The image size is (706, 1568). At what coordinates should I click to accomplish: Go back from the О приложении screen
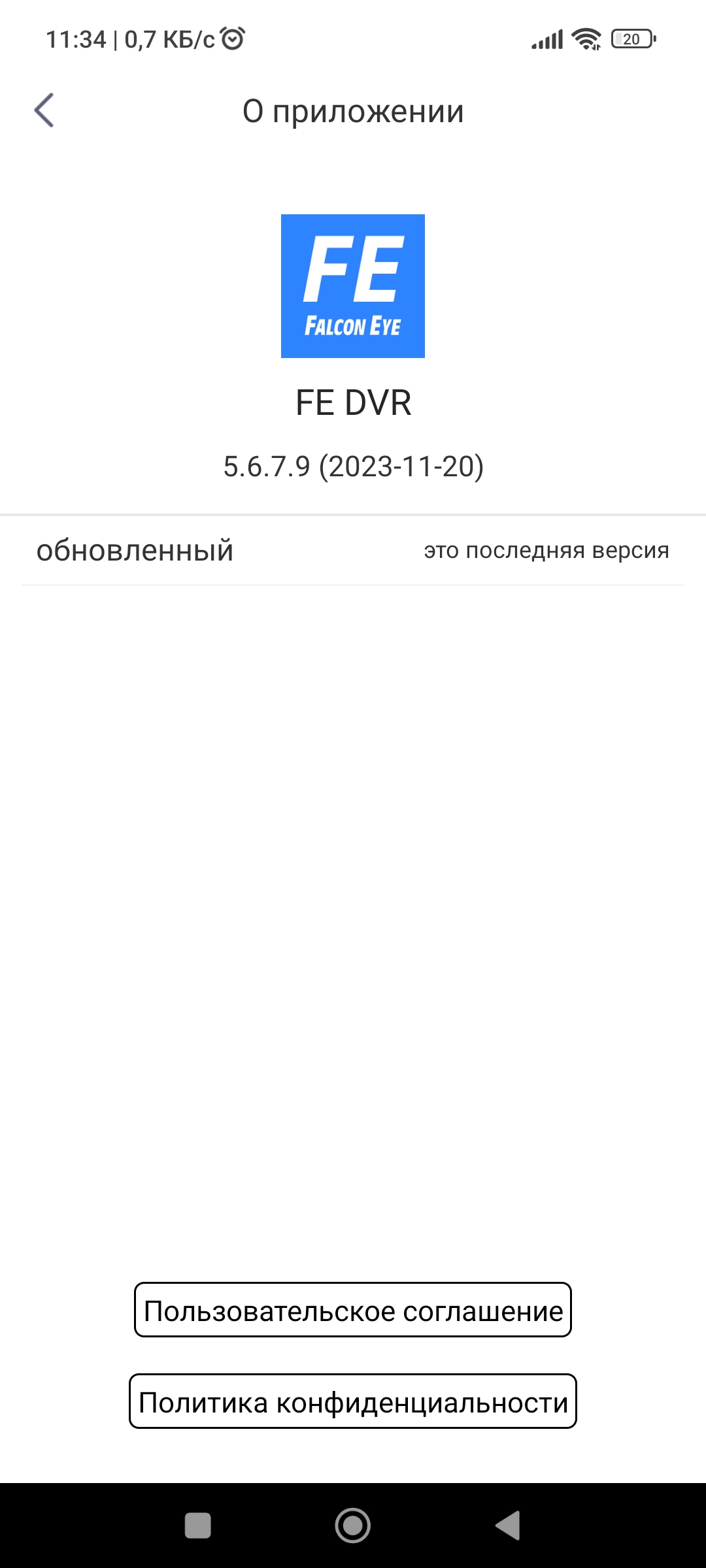[44, 110]
